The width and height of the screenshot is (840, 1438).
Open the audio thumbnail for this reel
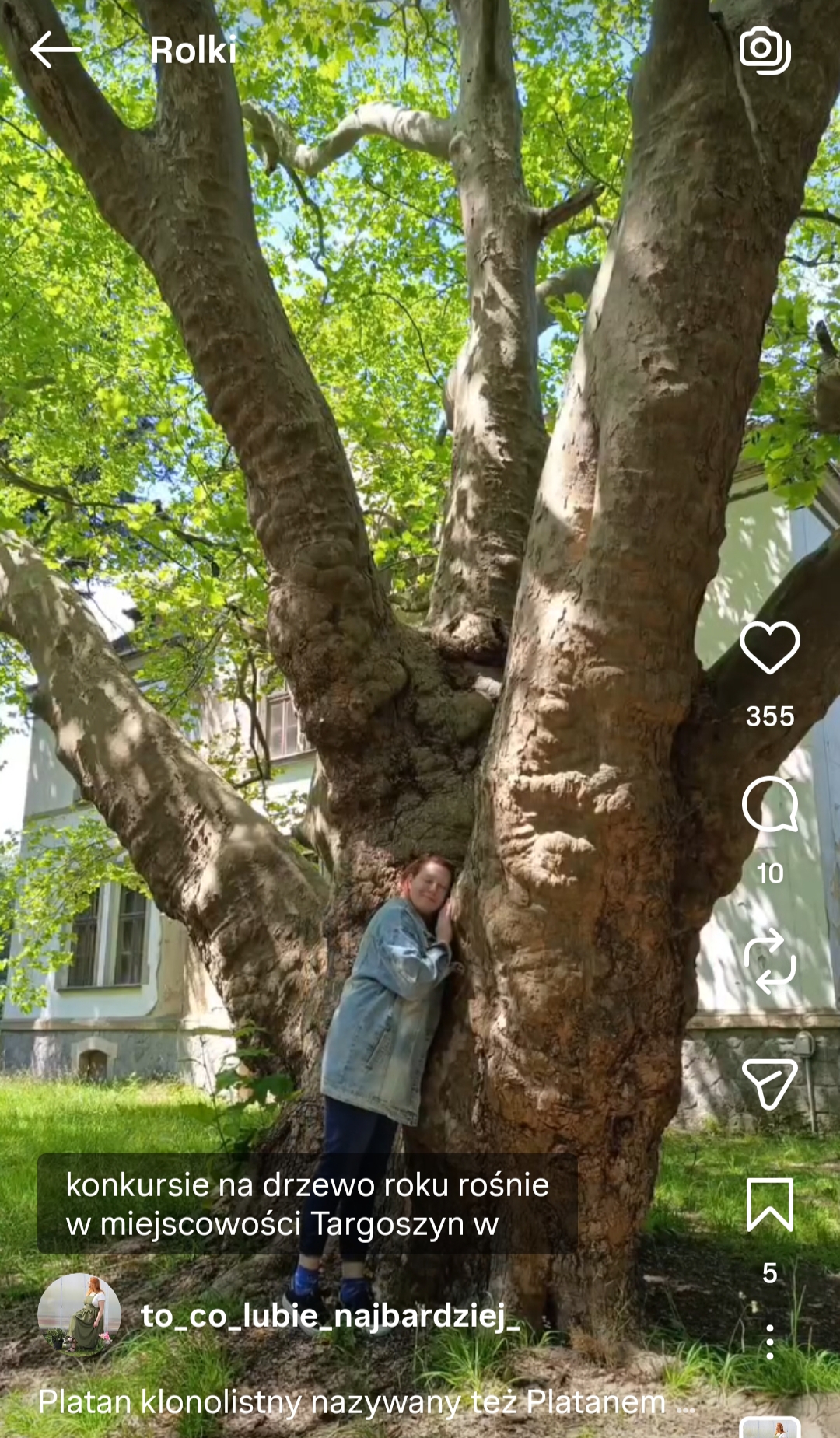(770, 1428)
